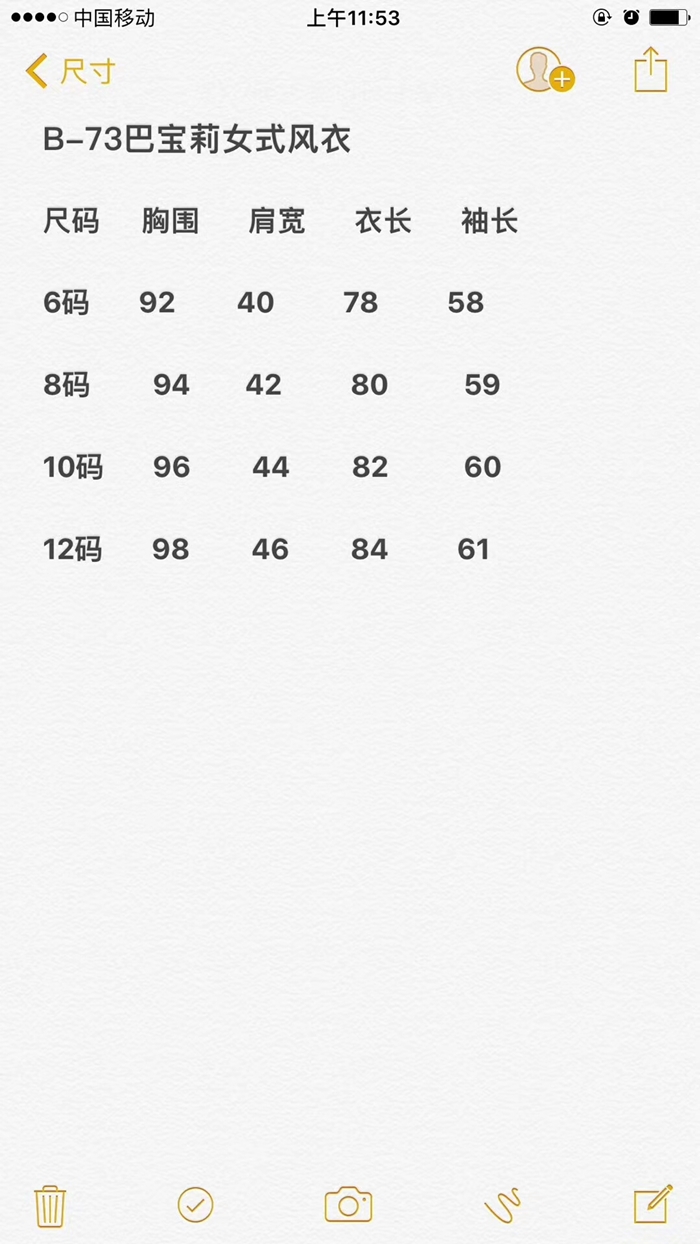Delete this note with trash icon
This screenshot has height=1244, width=700.
(x=50, y=1206)
